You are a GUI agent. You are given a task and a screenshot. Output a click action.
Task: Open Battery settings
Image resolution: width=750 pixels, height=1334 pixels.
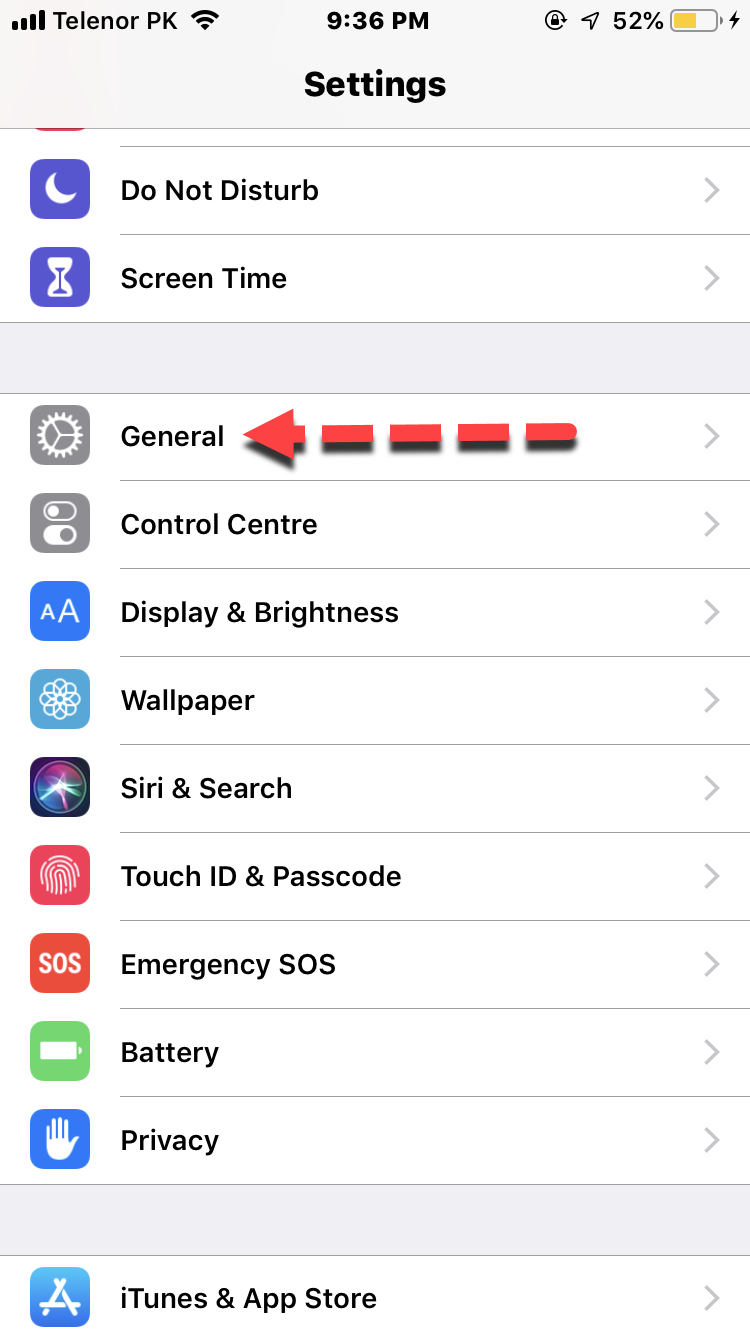coord(170,1052)
